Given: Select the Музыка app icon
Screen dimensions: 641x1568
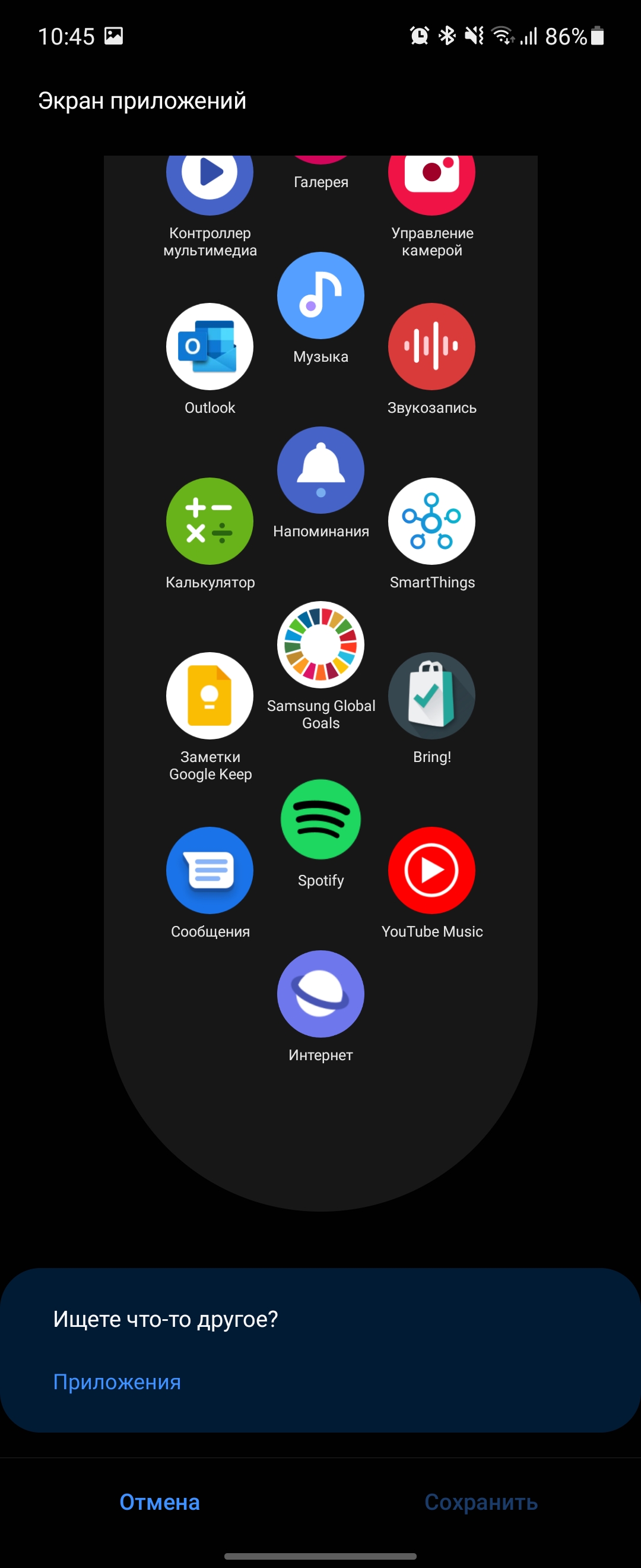Looking at the screenshot, I should point(320,296).
